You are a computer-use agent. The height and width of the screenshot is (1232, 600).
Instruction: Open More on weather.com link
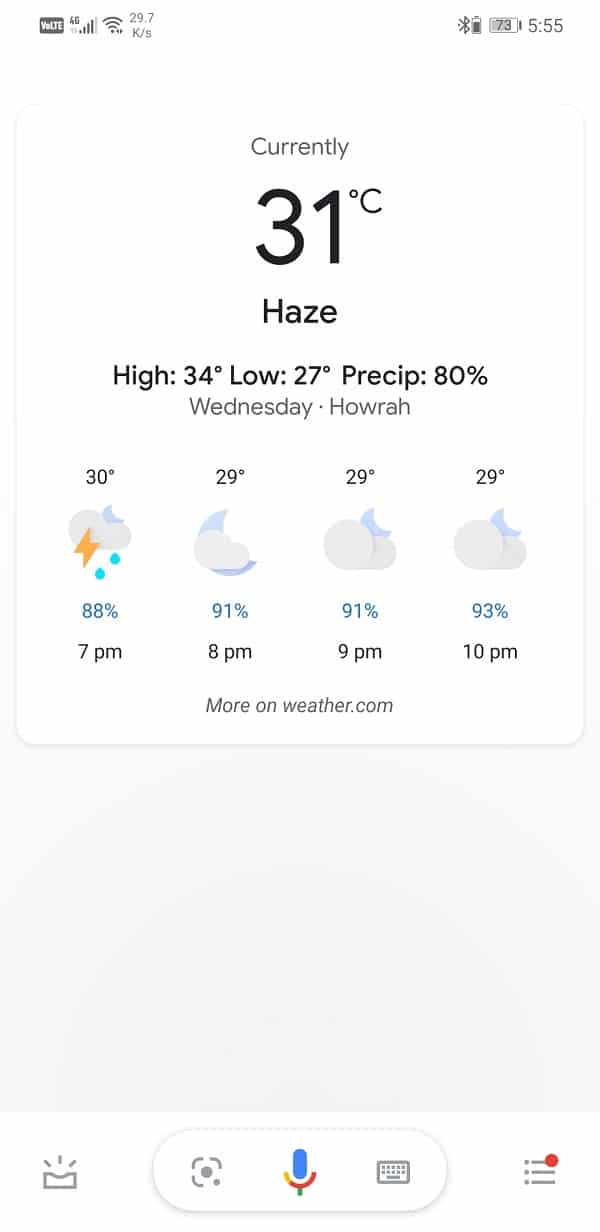300,705
